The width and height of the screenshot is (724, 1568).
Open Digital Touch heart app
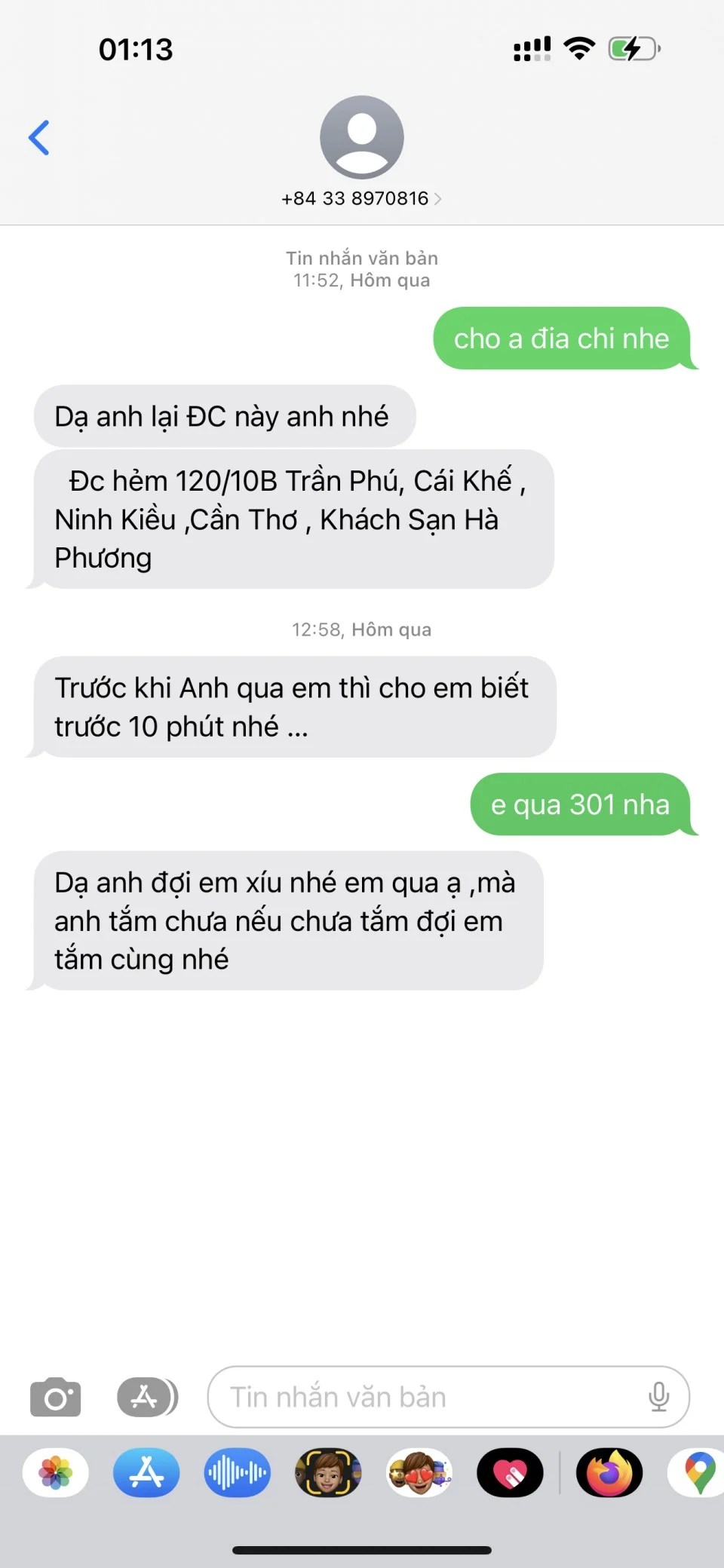tap(510, 1472)
